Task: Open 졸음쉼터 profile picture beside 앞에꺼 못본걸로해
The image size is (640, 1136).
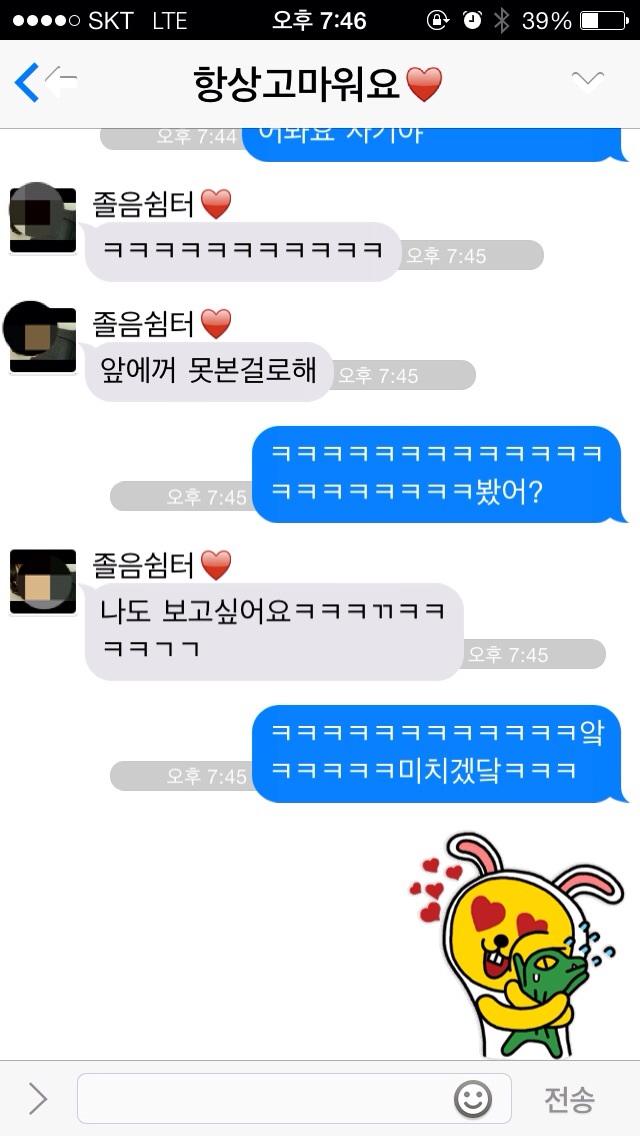Action: [x=43, y=340]
